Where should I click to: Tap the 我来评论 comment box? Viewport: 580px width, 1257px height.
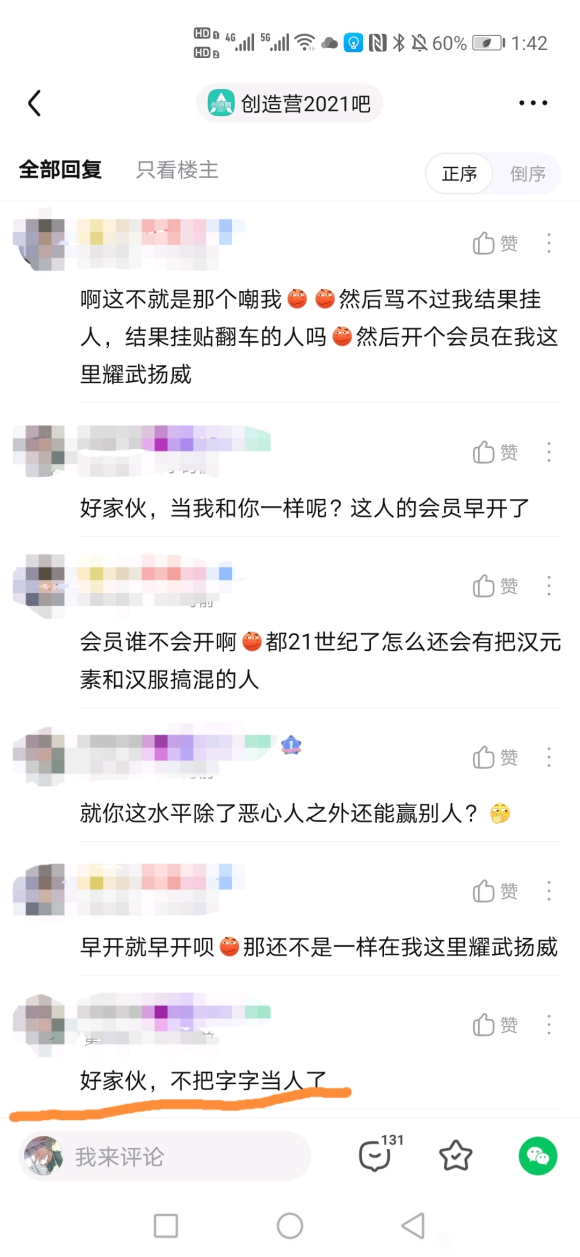click(165, 1157)
